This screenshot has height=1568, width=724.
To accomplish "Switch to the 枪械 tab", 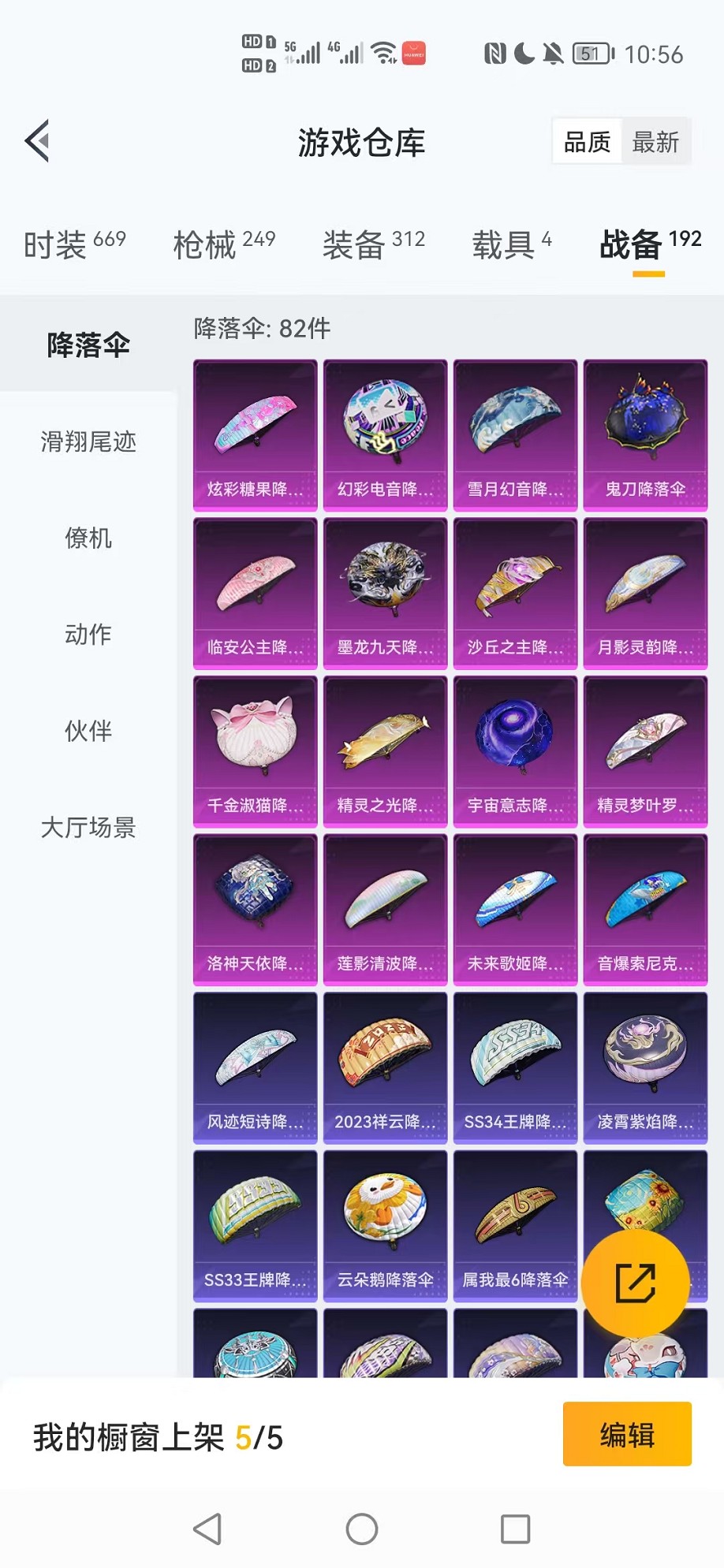I will click(224, 244).
